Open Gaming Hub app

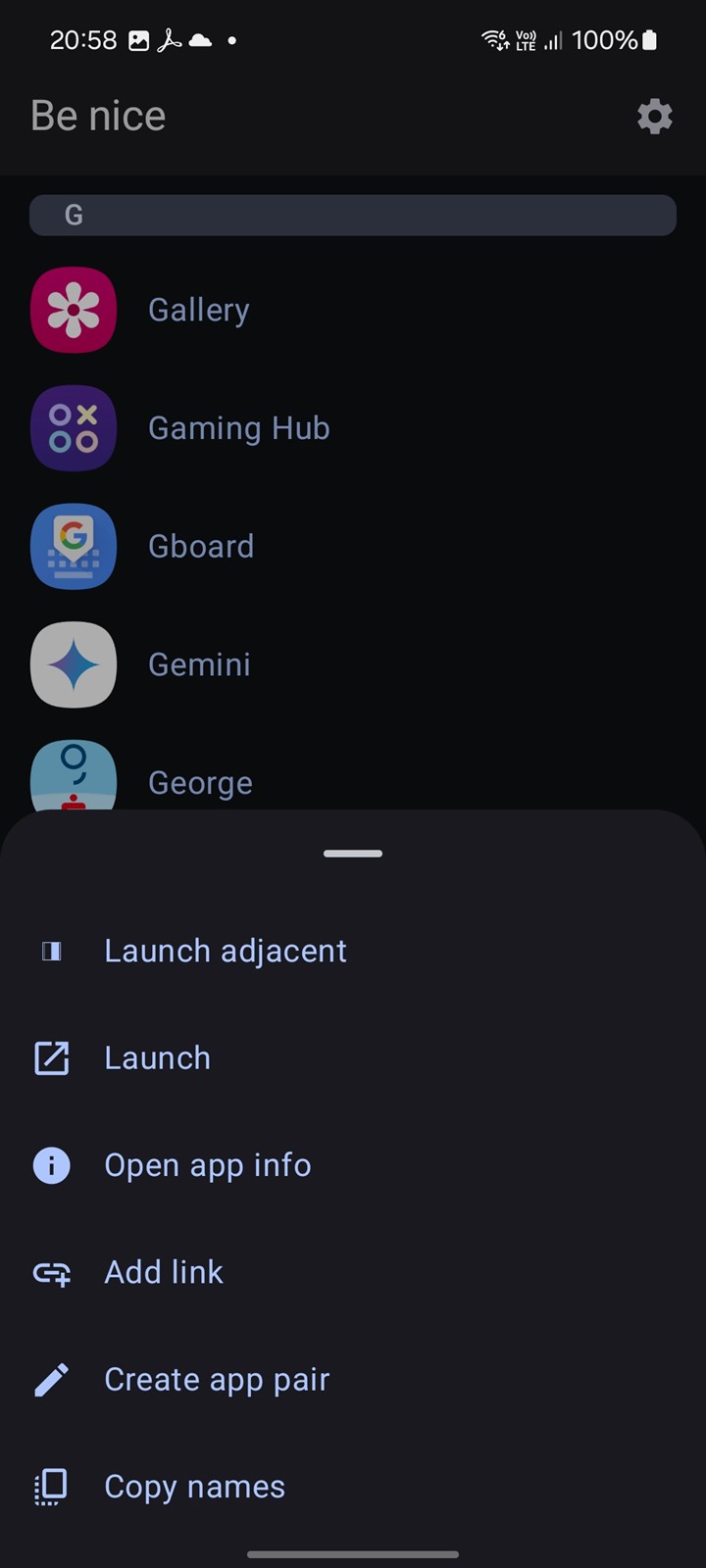click(353, 428)
